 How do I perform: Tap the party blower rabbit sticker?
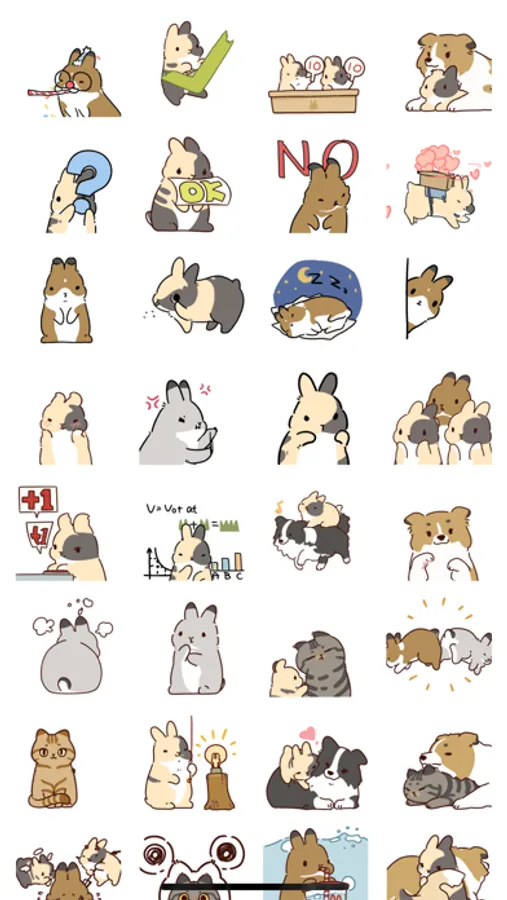[x=74, y=84]
